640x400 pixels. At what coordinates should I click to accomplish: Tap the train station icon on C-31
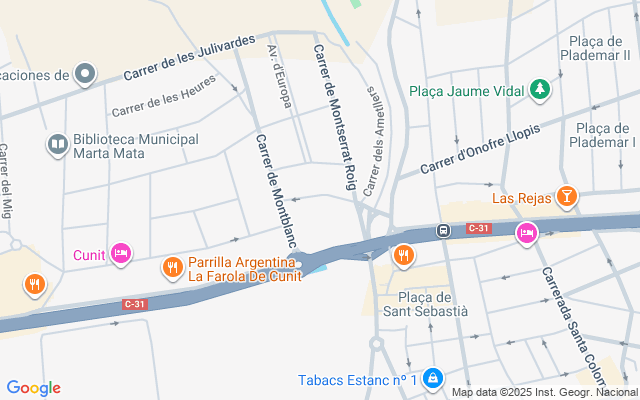[442, 231]
